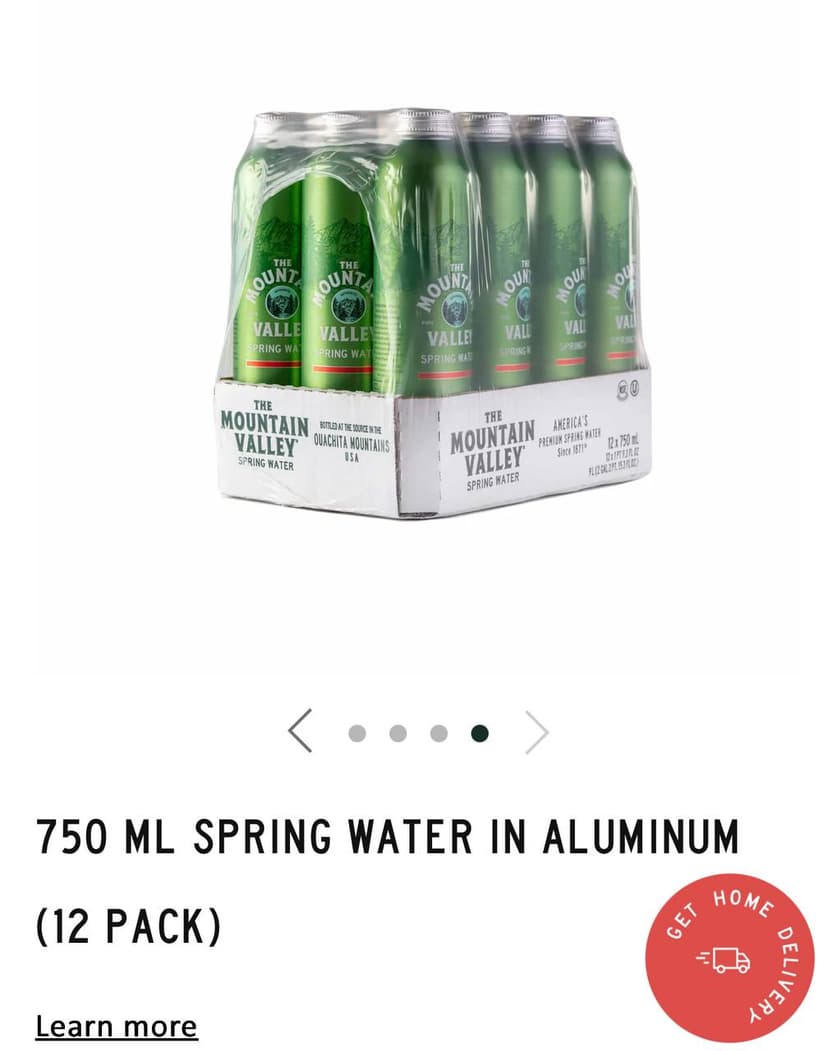Jump to the third image dot
Screen dimensions: 828x1051
pyautogui.click(x=439, y=734)
